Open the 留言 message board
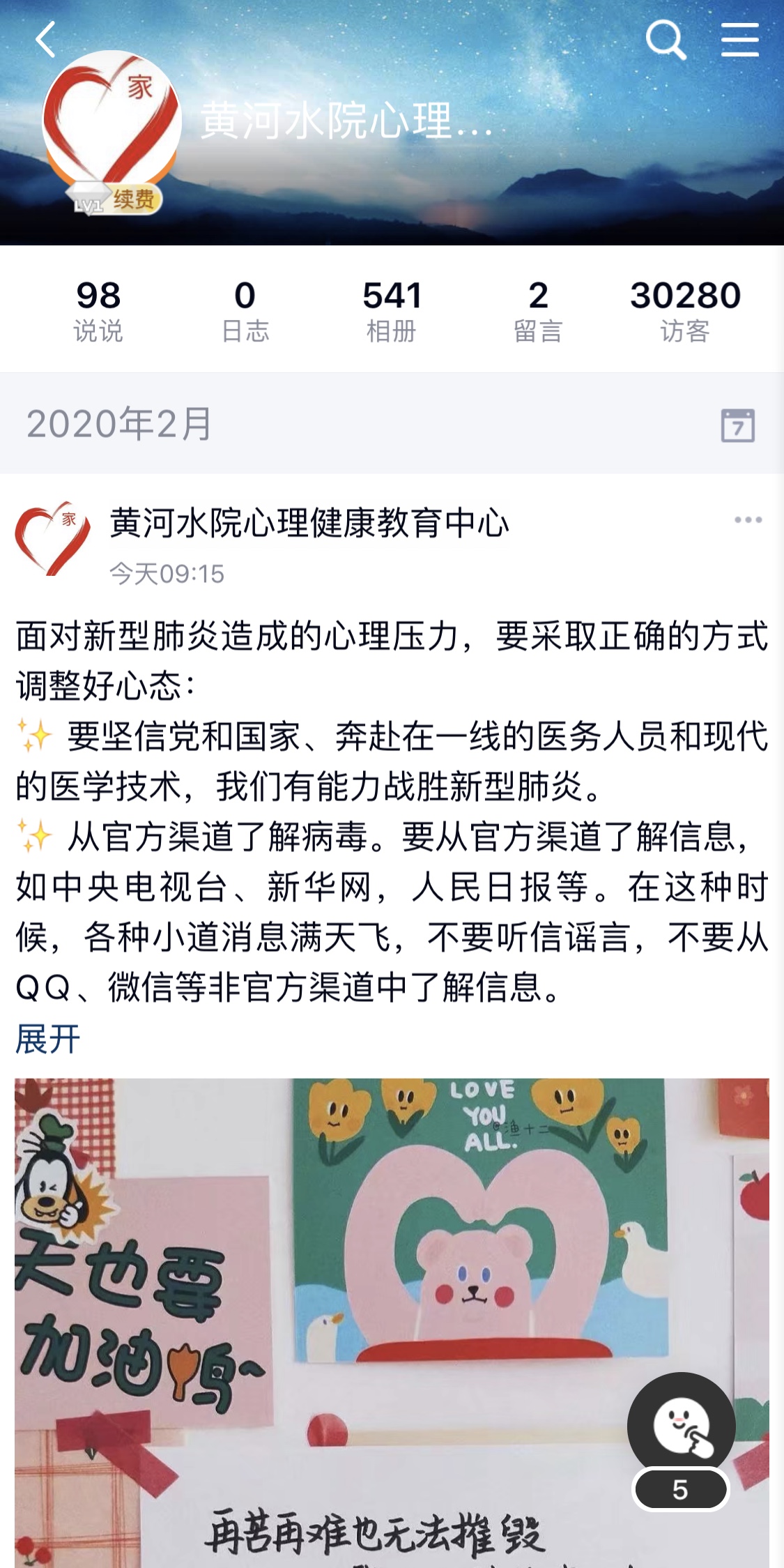Image resolution: width=784 pixels, height=1568 pixels. pyautogui.click(x=538, y=310)
